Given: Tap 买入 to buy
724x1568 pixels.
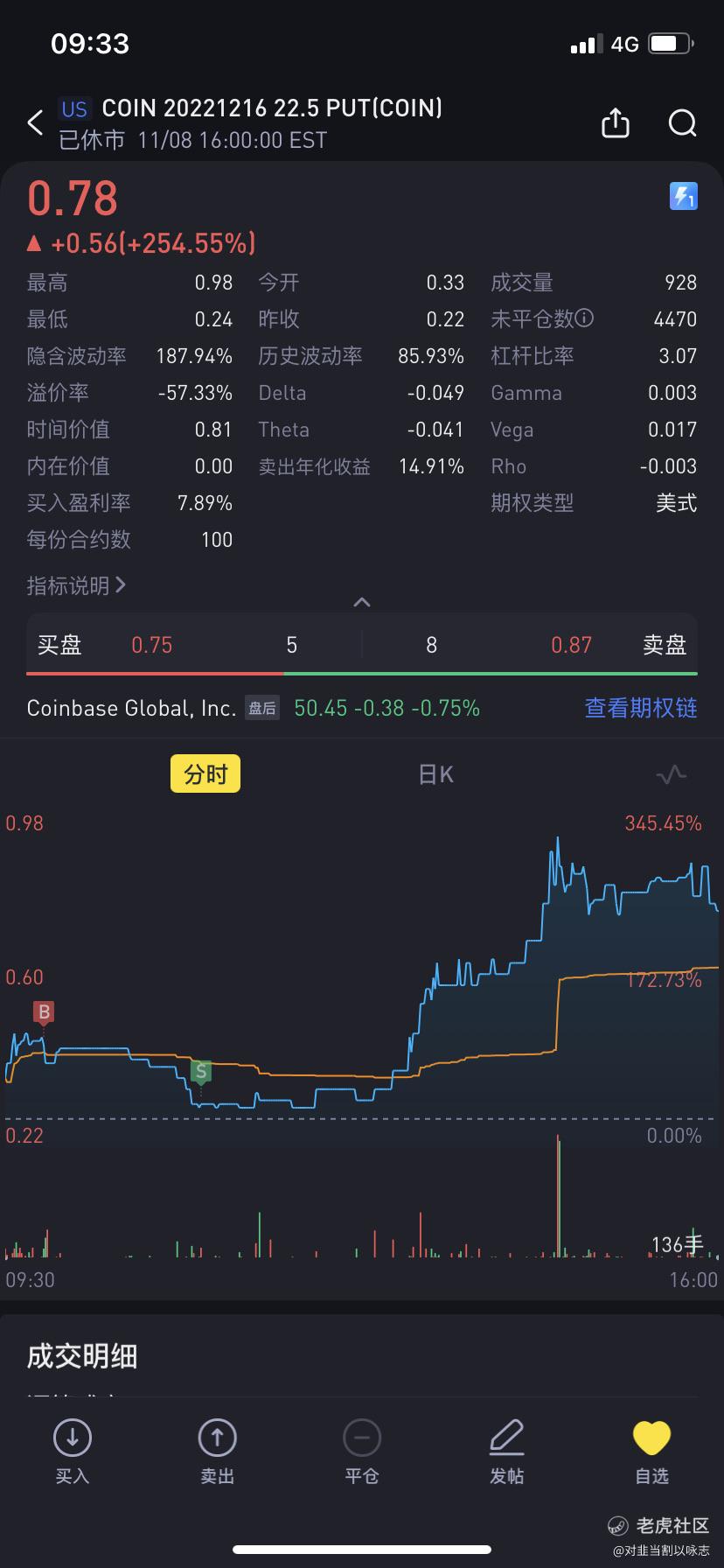Looking at the screenshot, I should pyautogui.click(x=73, y=1452).
